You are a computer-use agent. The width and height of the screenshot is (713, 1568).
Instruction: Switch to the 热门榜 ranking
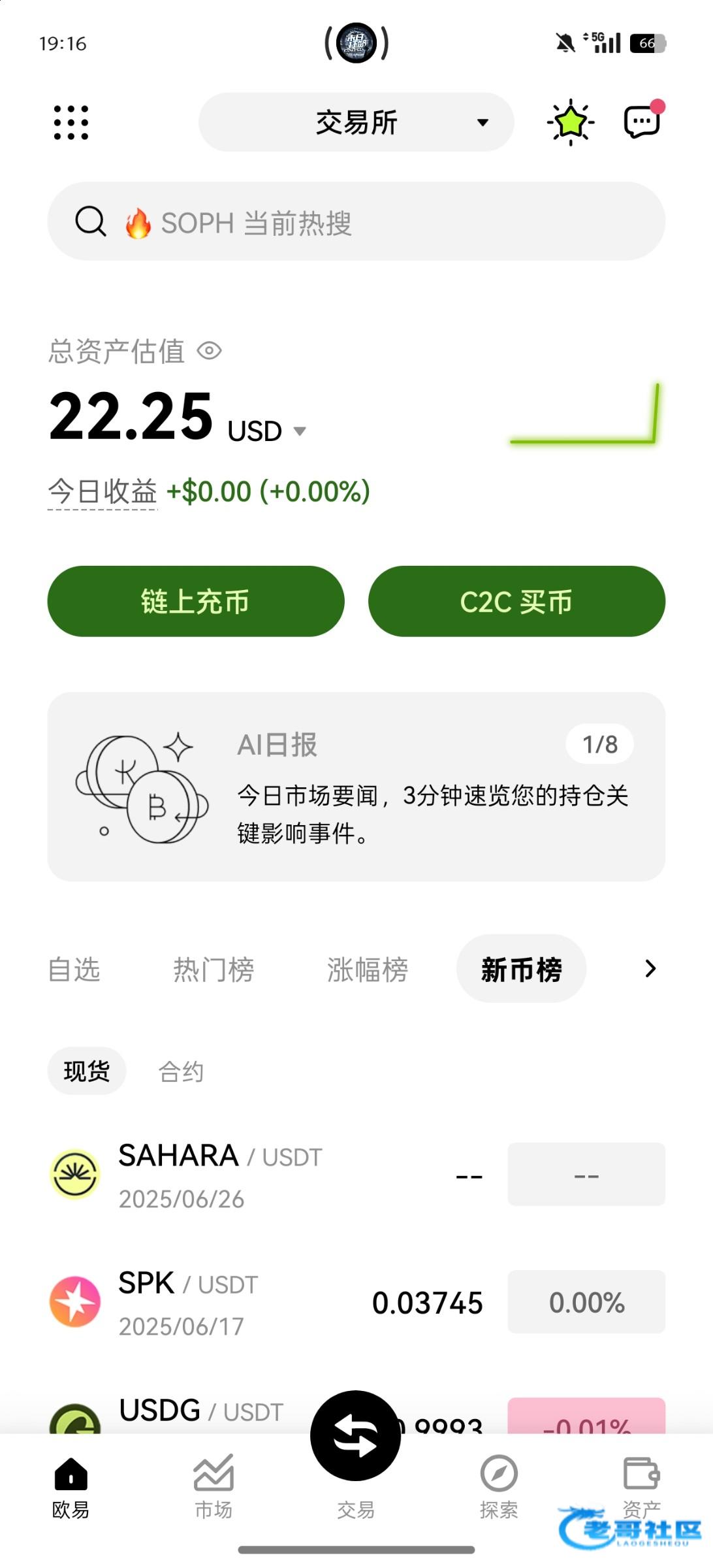(x=214, y=970)
